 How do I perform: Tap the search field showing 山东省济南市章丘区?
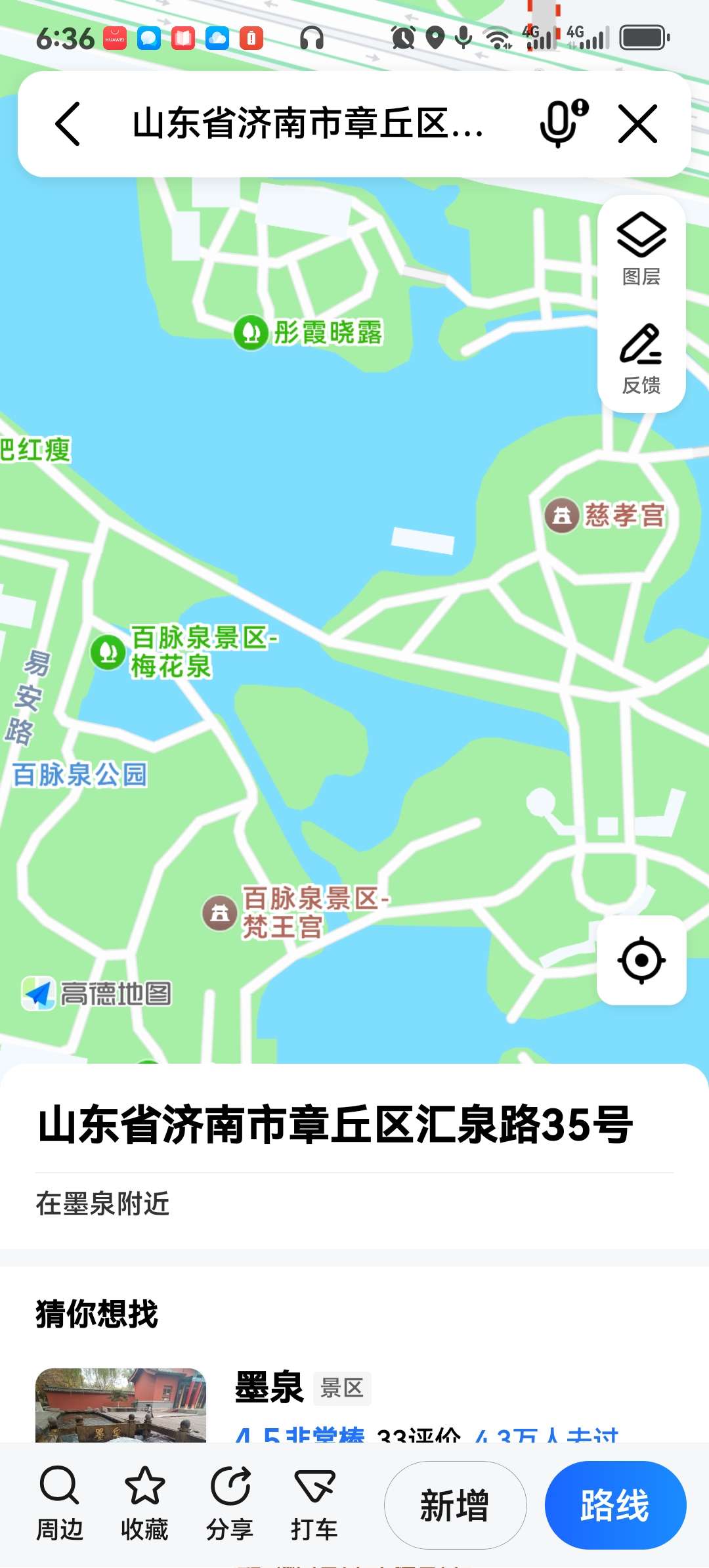tap(309, 124)
